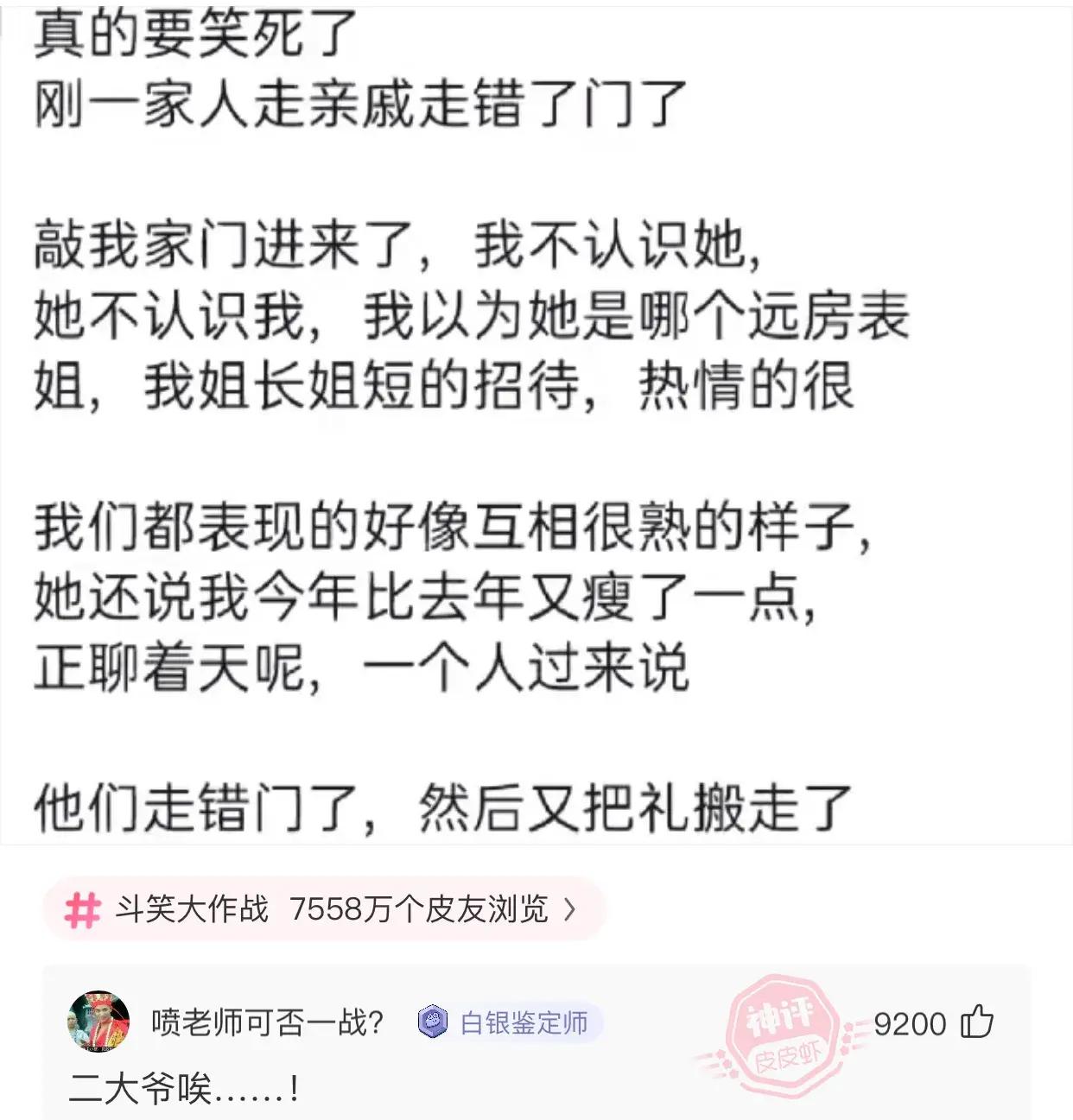Tap the 白银鉴定师 badge

pos(509,1022)
